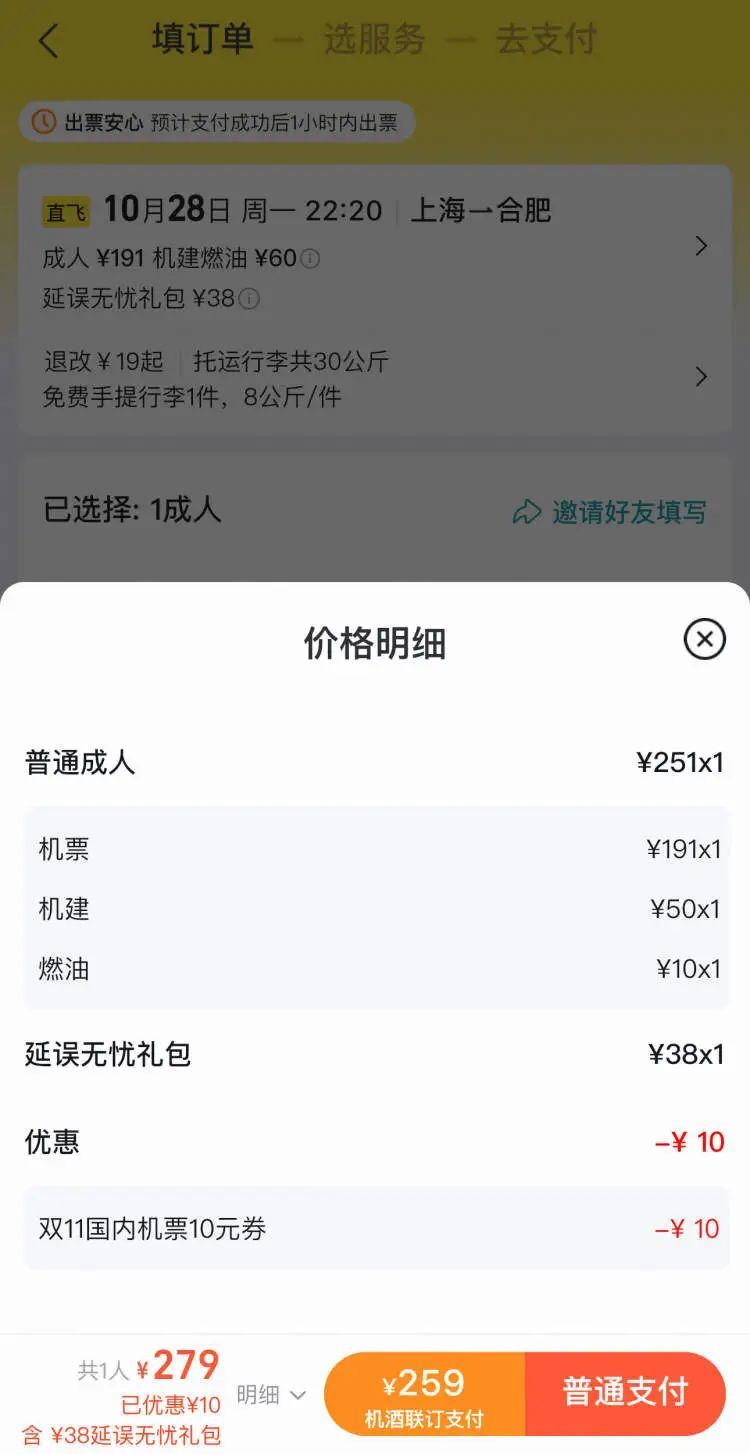View 退改 and baggage rules row
The image size is (750, 1454).
(x=701, y=377)
